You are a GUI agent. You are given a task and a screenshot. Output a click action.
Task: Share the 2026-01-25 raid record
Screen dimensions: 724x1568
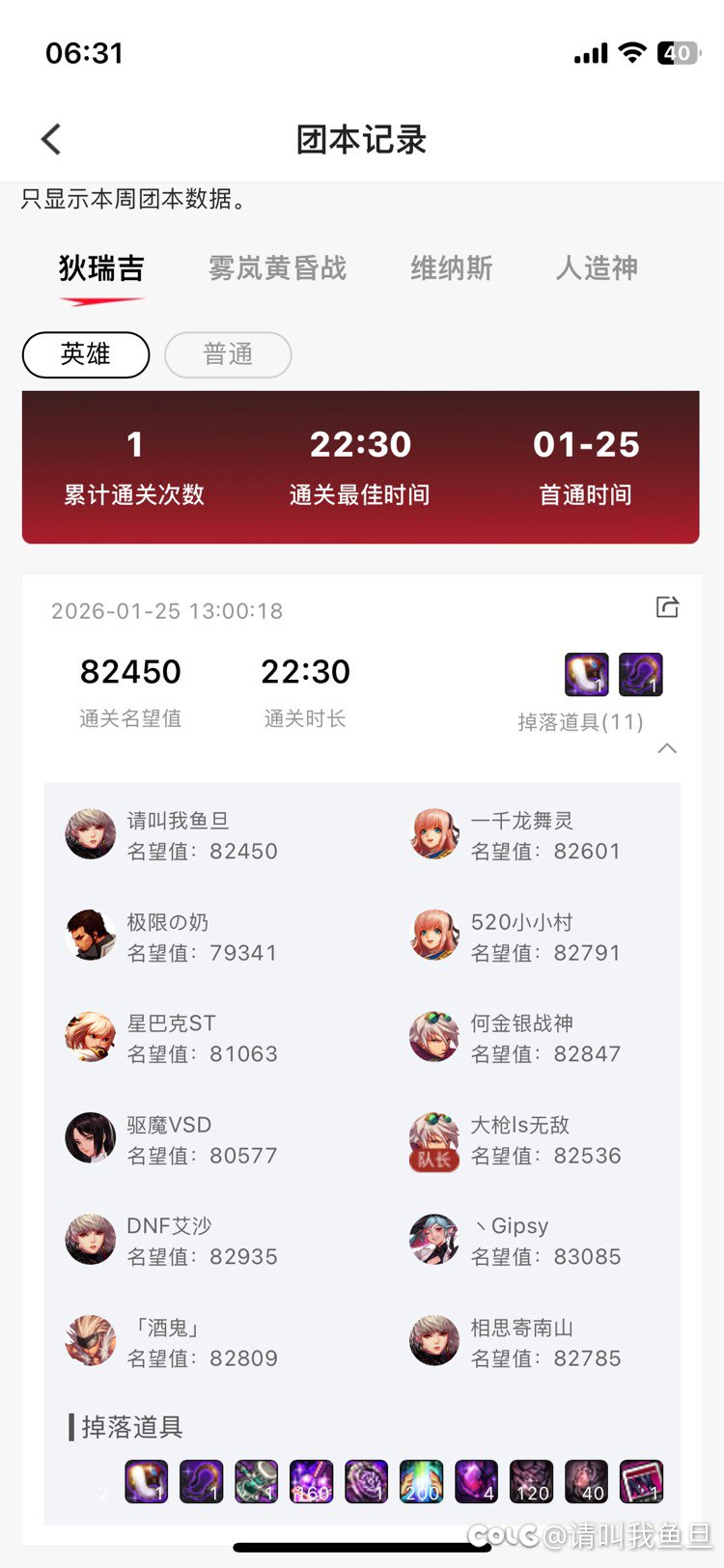click(x=667, y=607)
